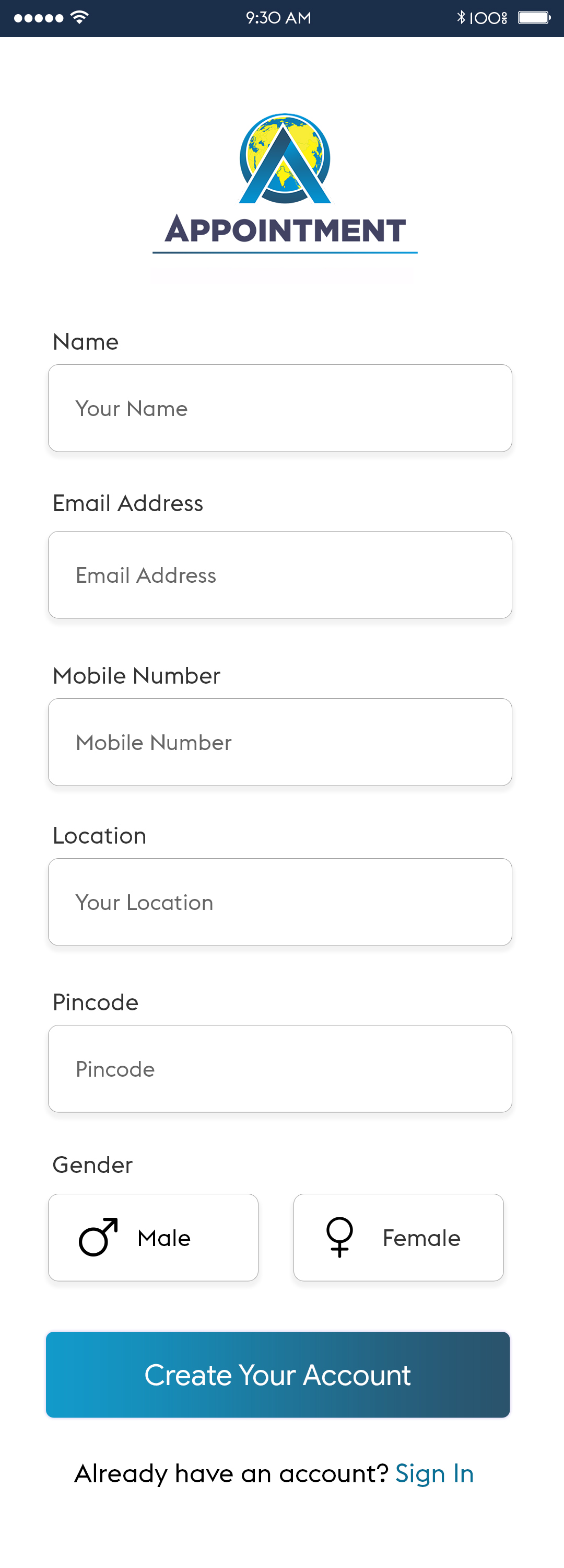Toggle gender selection to Female
Image resolution: width=564 pixels, height=1568 pixels.
398,1237
